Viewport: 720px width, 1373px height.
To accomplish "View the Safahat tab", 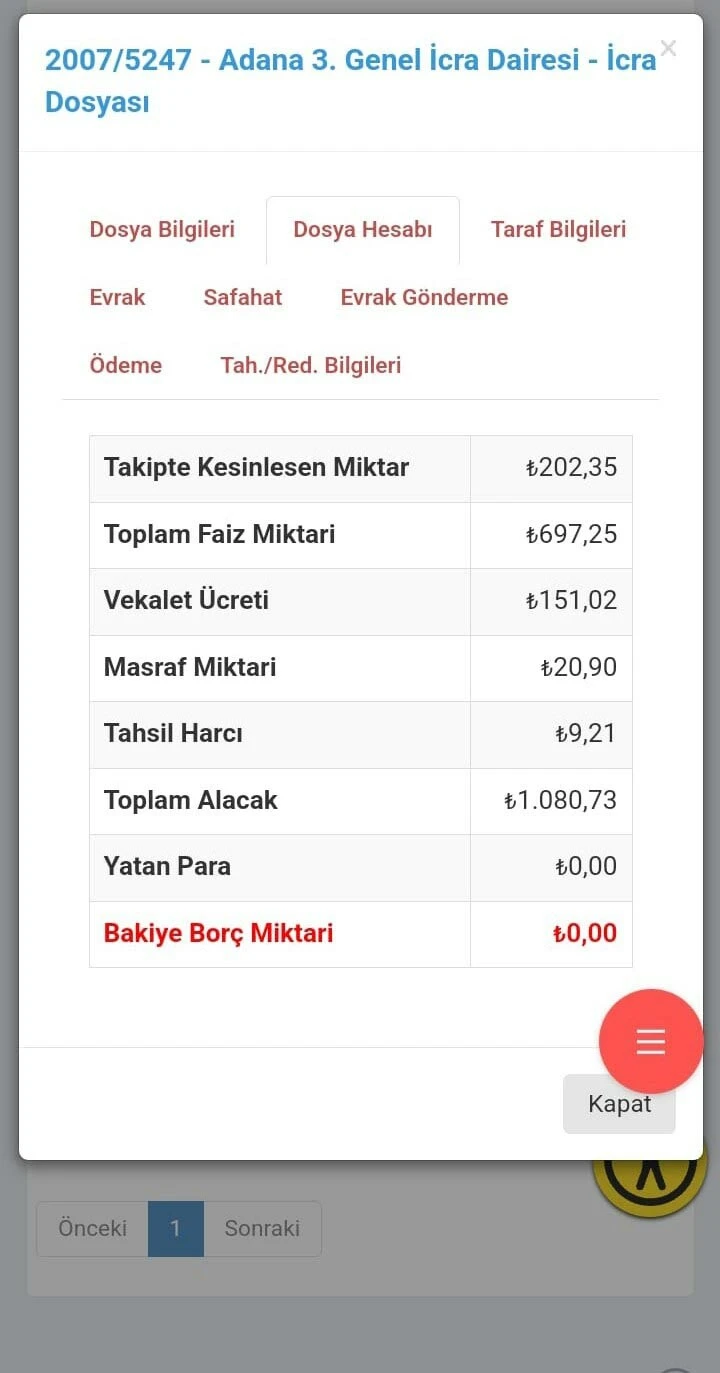I will [x=242, y=297].
